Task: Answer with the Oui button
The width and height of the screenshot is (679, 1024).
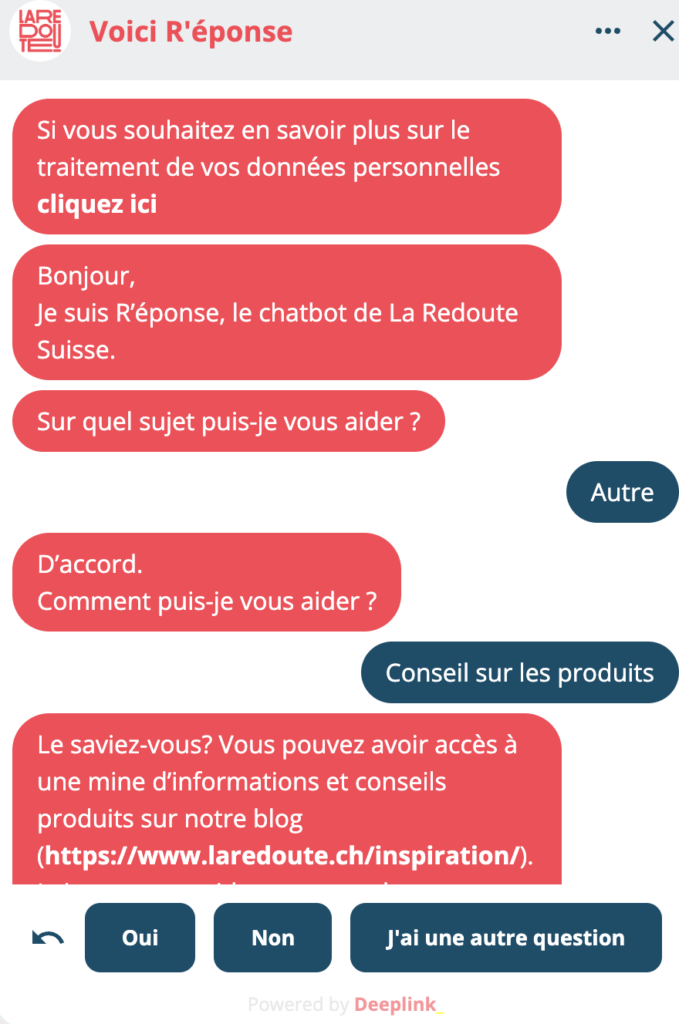Action: click(x=140, y=938)
